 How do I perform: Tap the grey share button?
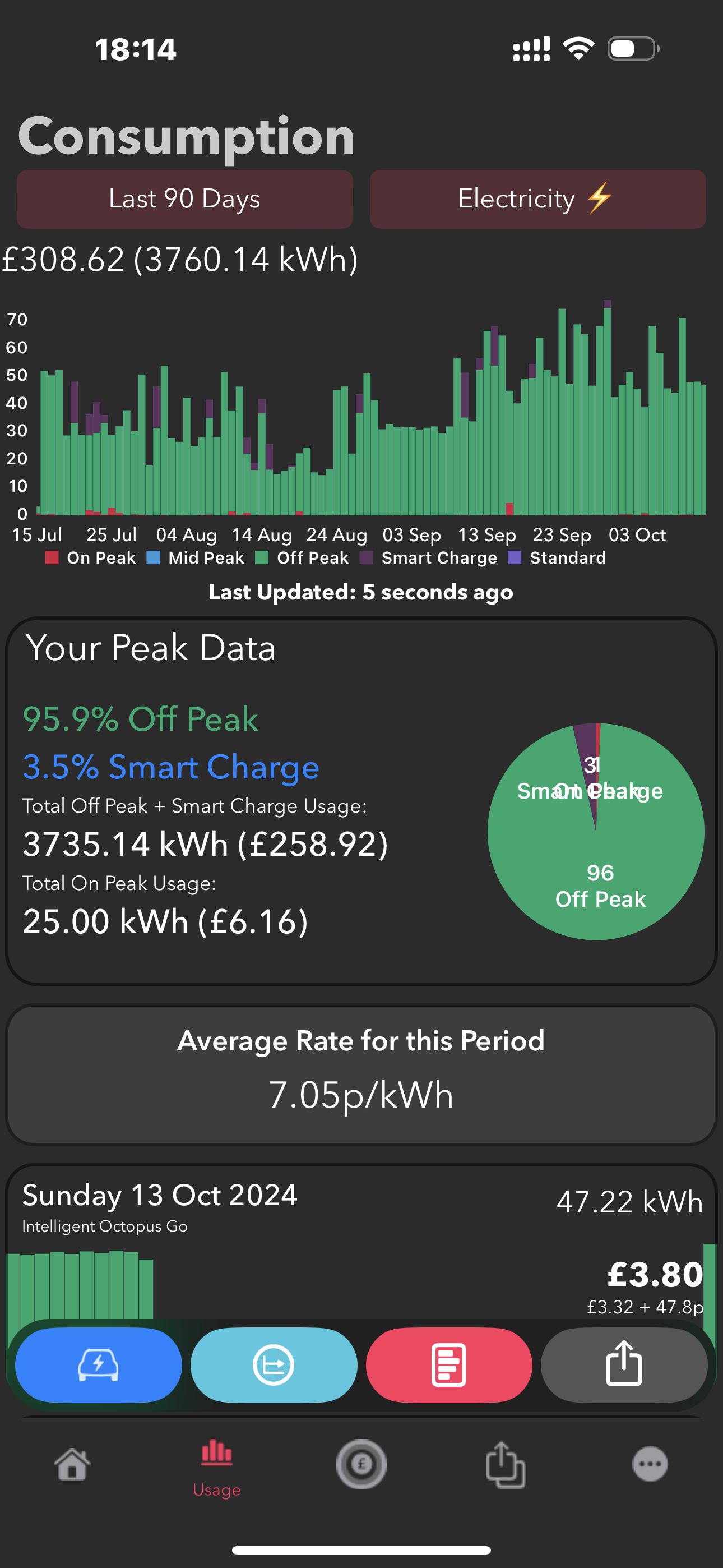[x=624, y=1364]
